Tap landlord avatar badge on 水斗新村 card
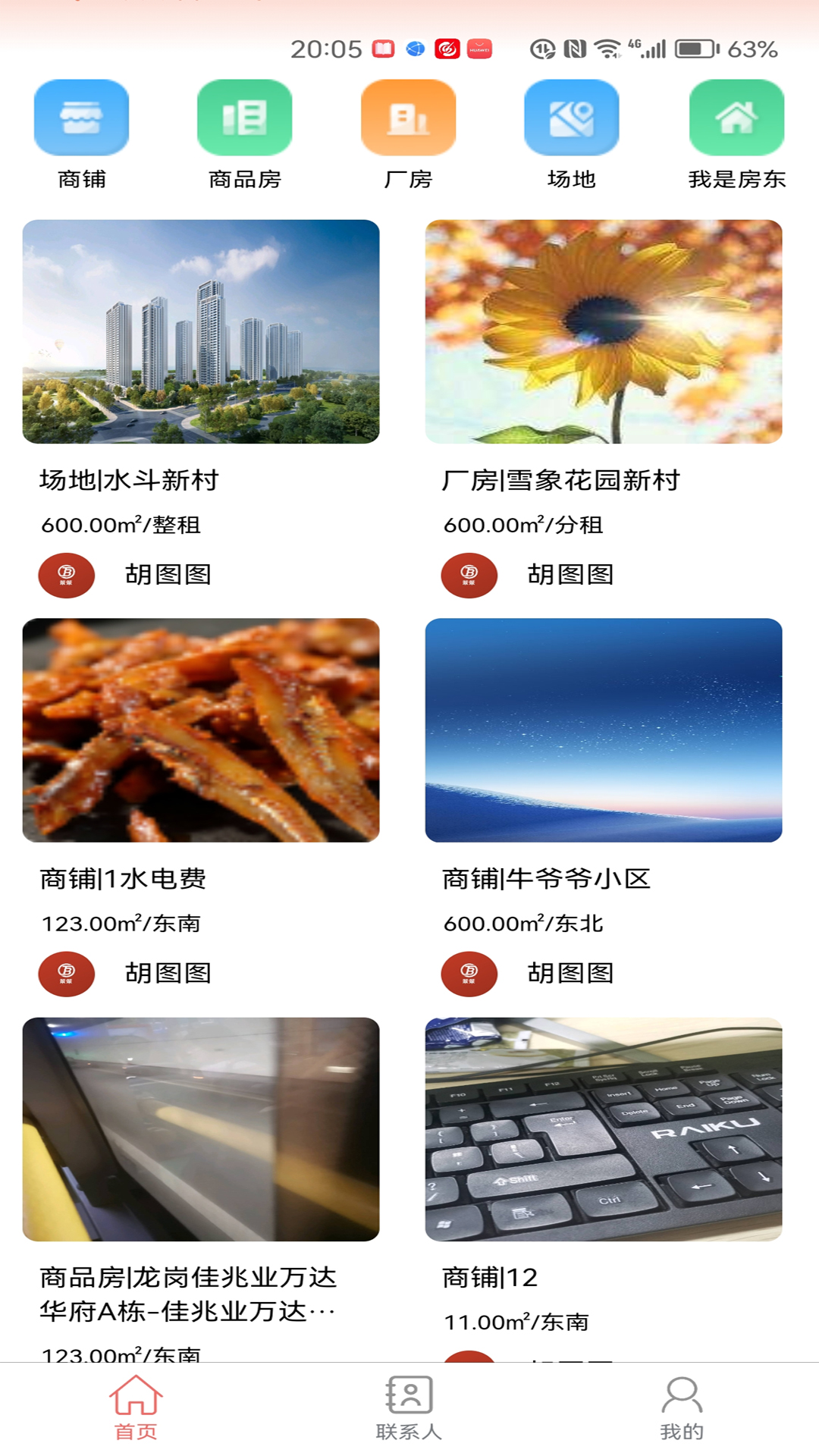This screenshot has height=1456, width=819. (x=66, y=575)
